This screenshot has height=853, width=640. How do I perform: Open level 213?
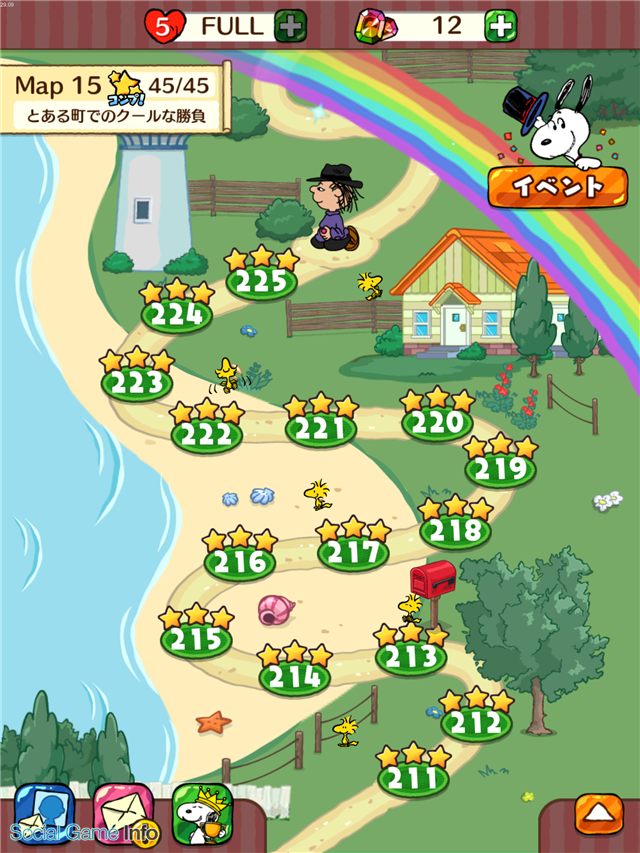pos(411,657)
